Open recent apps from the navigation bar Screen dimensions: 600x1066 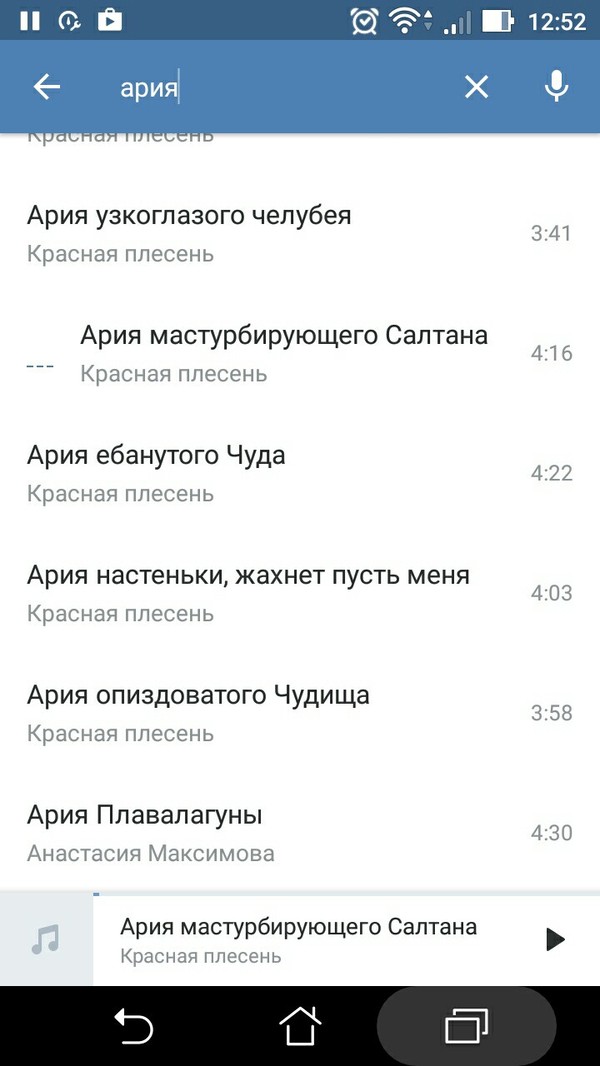(466, 1026)
